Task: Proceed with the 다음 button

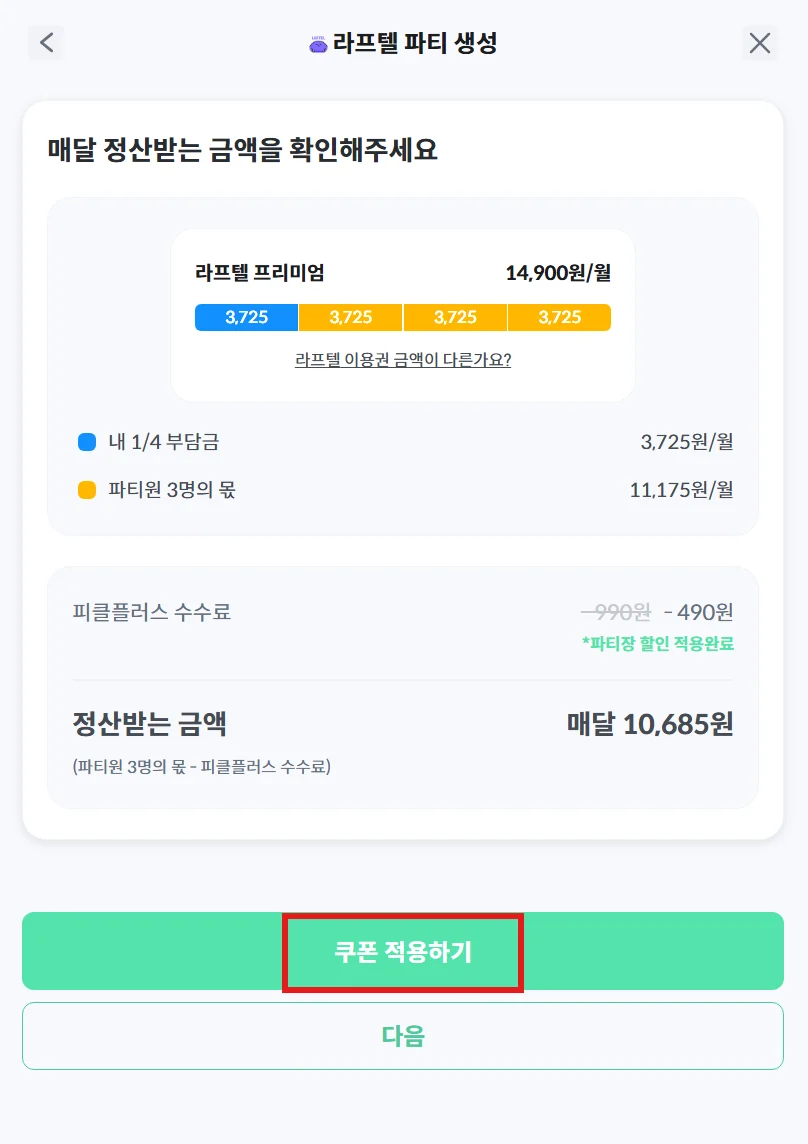Action: 403,1036
